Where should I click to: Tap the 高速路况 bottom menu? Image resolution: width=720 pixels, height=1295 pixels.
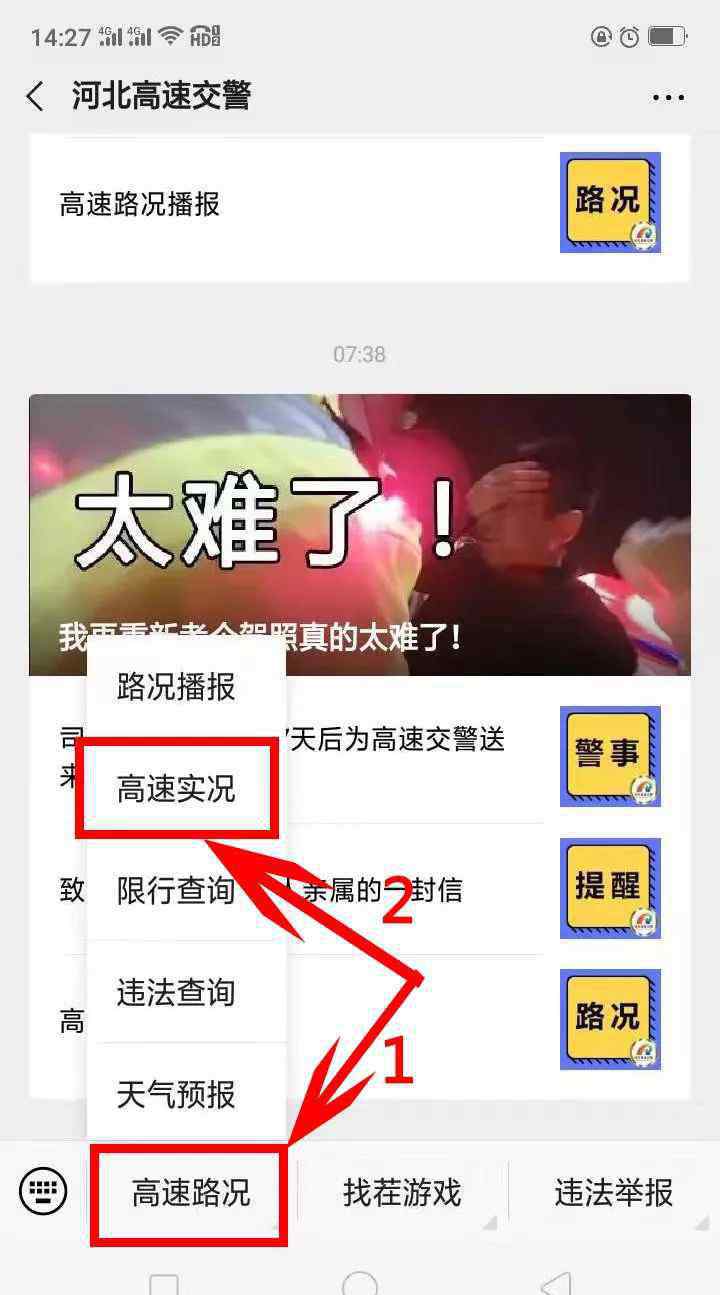[x=191, y=1192]
